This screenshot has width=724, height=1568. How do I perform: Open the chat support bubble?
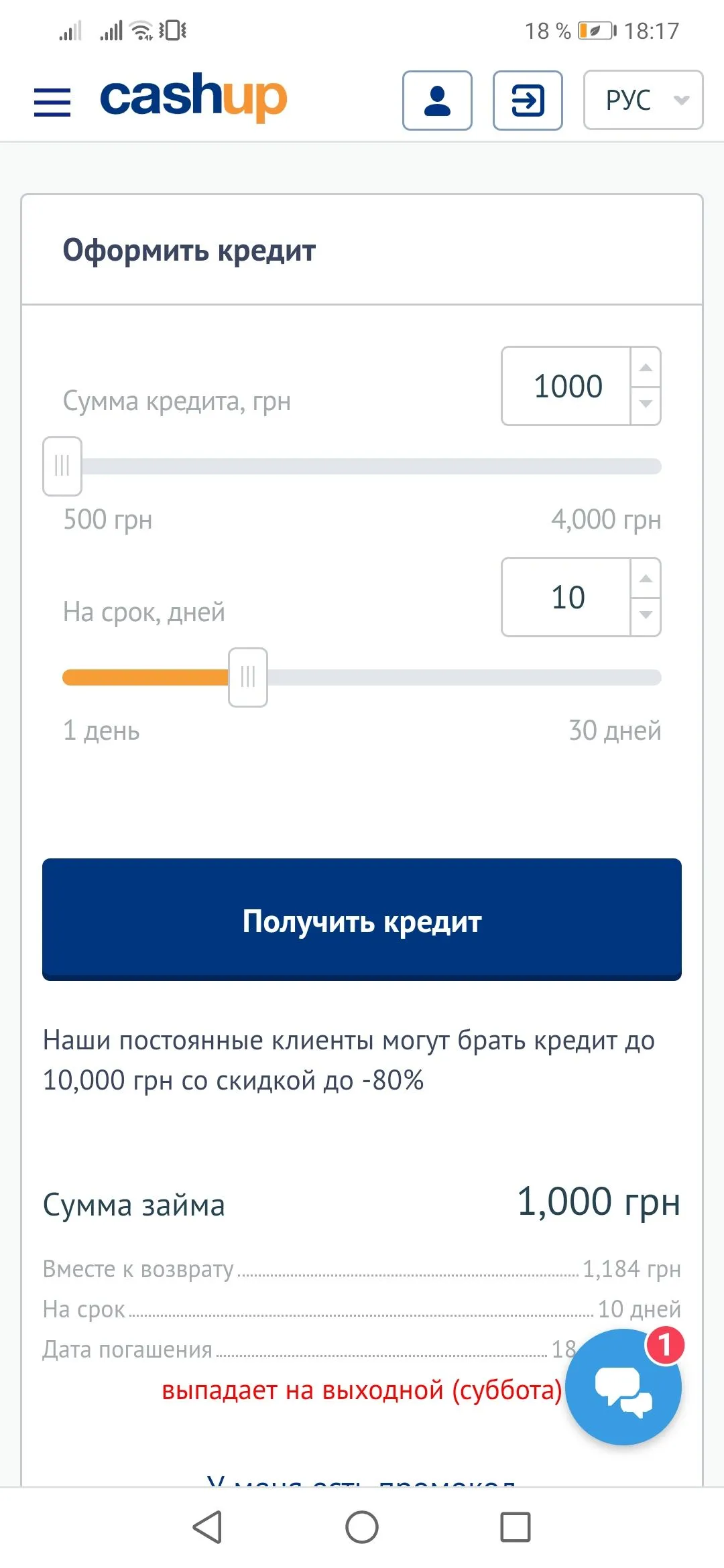tap(623, 1387)
